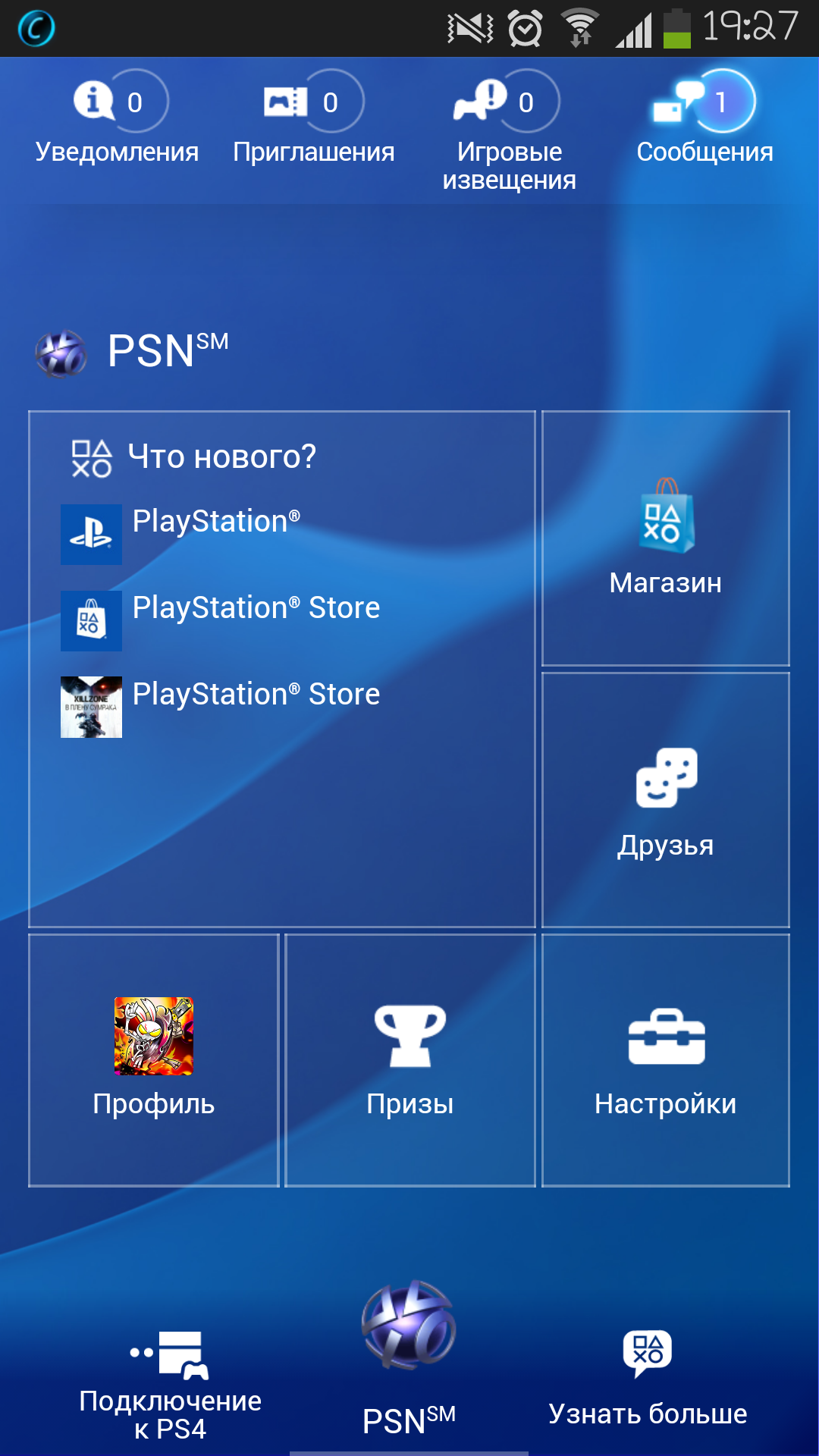819x1456 pixels.
Task: Open Настройки settings
Action: [x=665, y=1059]
